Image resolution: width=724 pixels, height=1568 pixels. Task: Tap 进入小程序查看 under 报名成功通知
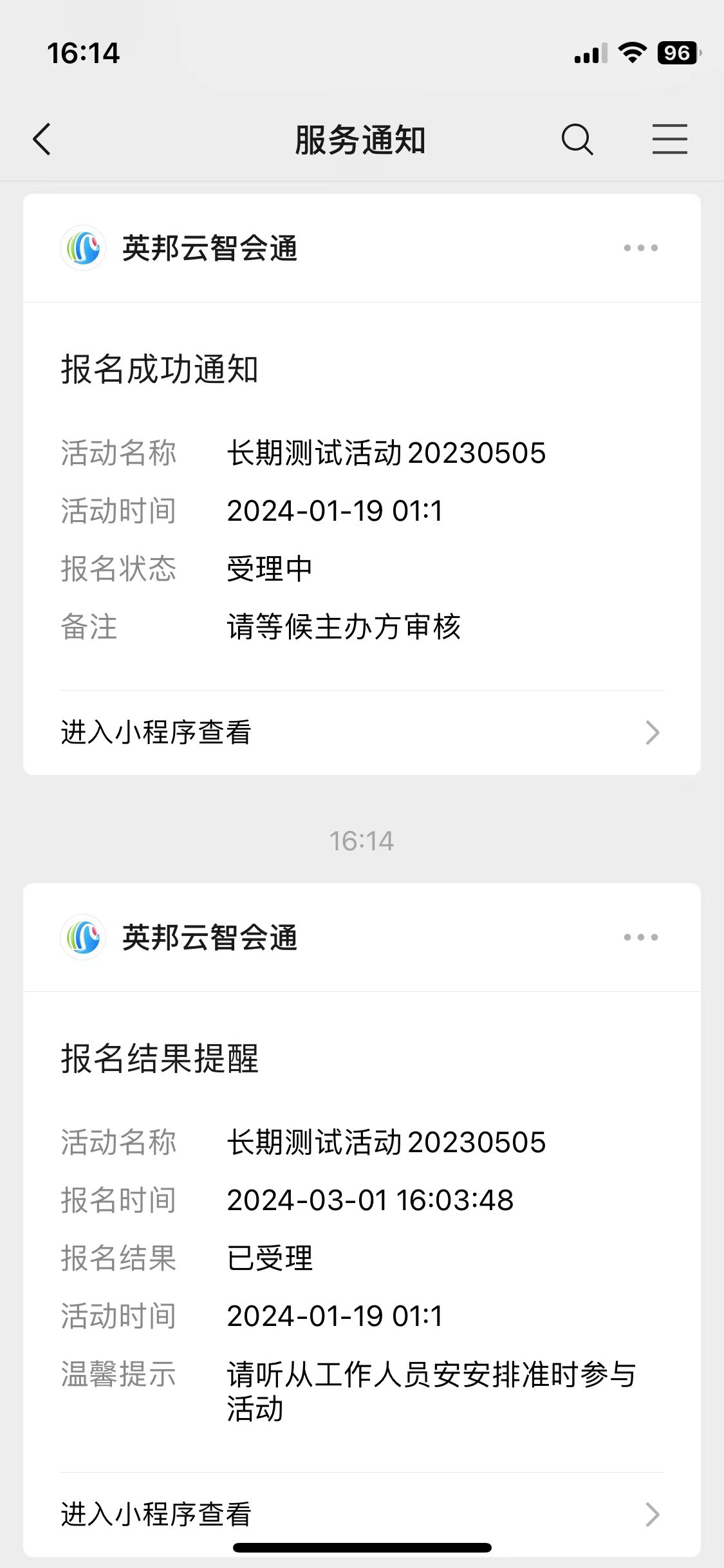click(362, 733)
